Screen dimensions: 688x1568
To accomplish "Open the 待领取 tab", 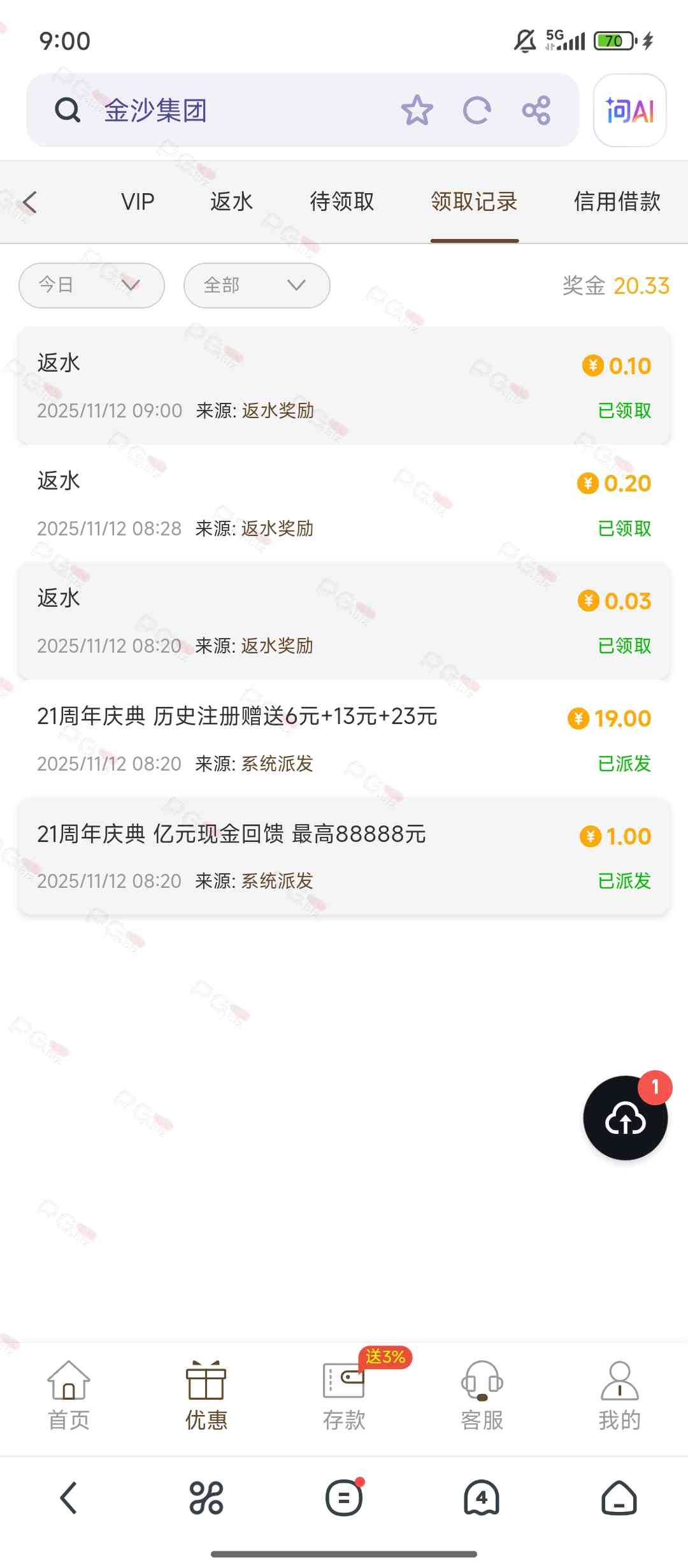I will click(341, 202).
